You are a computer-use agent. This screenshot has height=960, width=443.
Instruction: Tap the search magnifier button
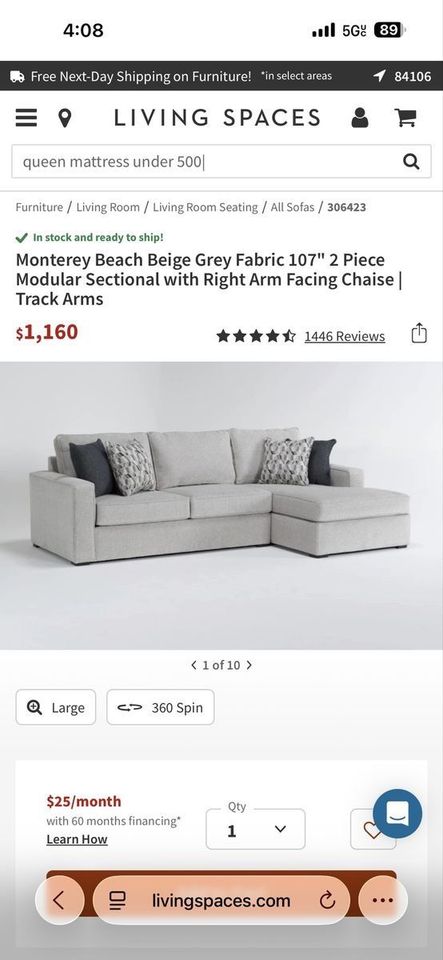411,162
